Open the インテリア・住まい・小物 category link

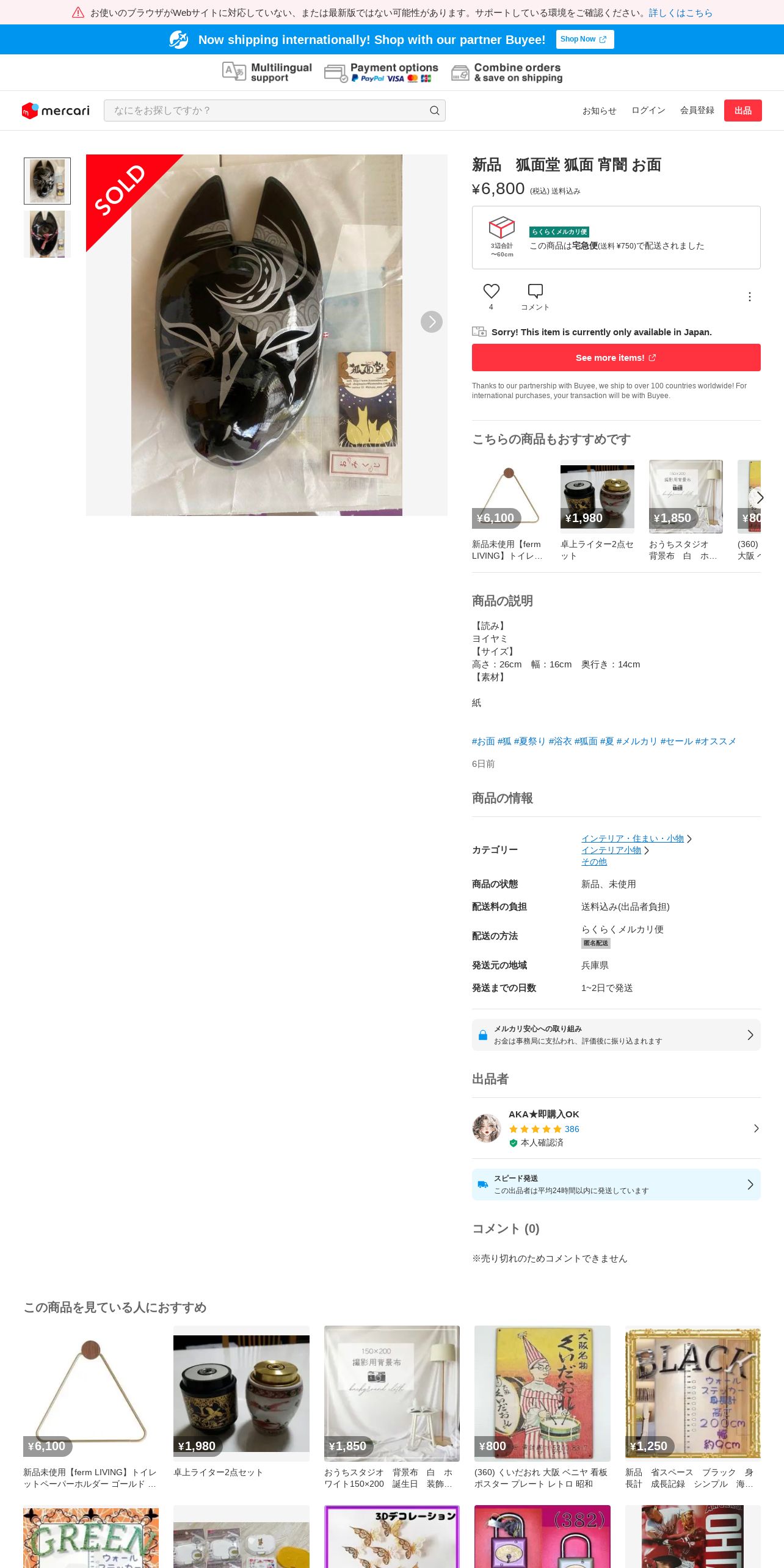(x=632, y=838)
